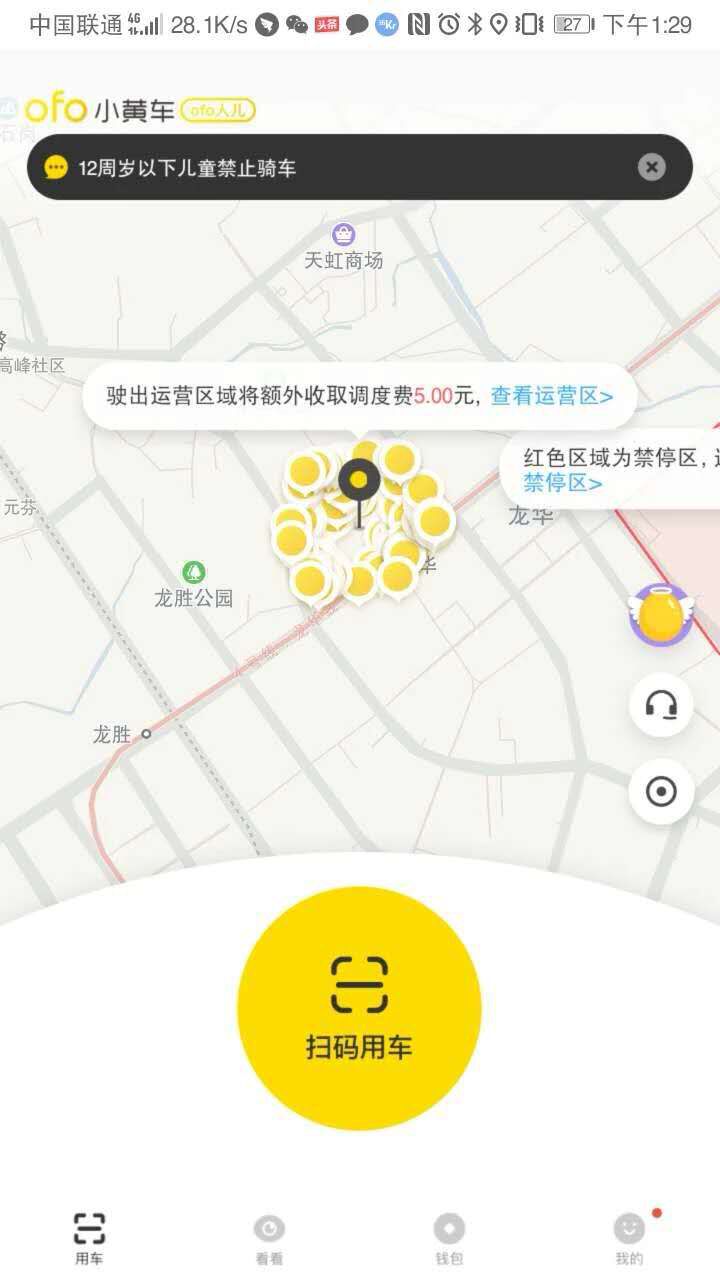
Task: Open the 查看运营区 link
Action: pos(551,396)
